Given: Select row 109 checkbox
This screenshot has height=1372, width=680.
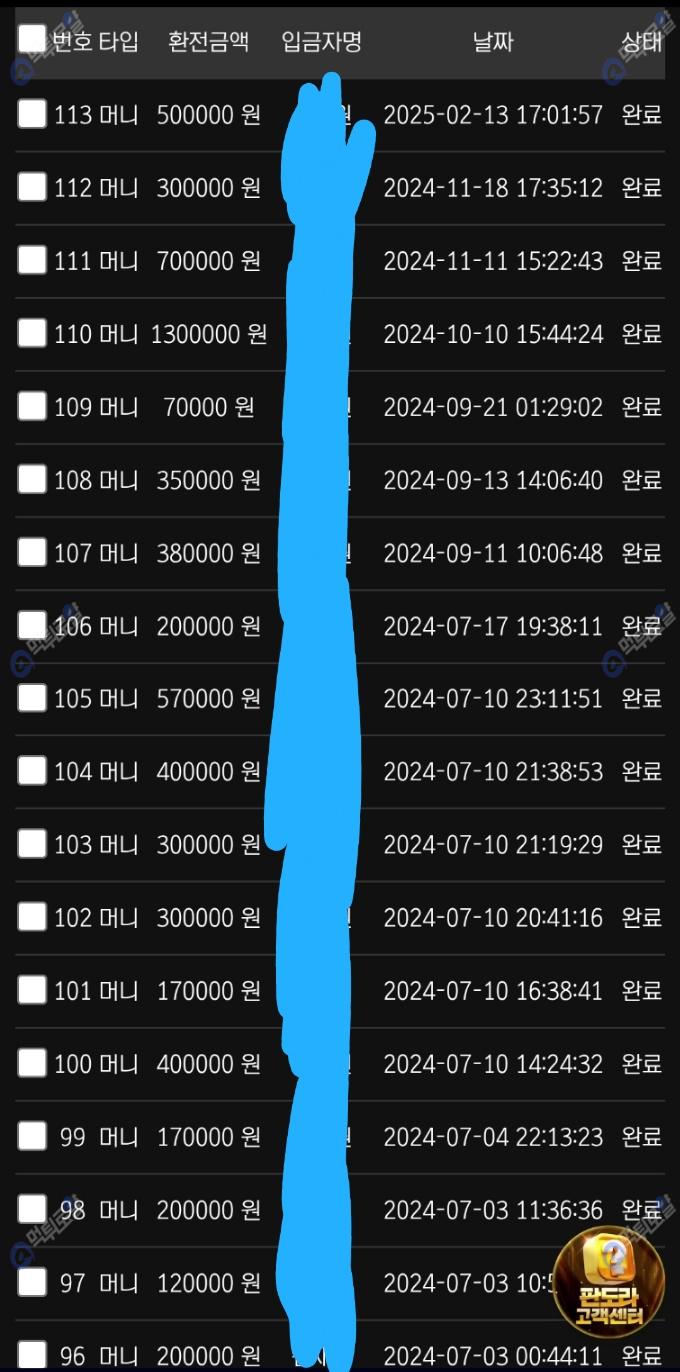Looking at the screenshot, I should 32,406.
